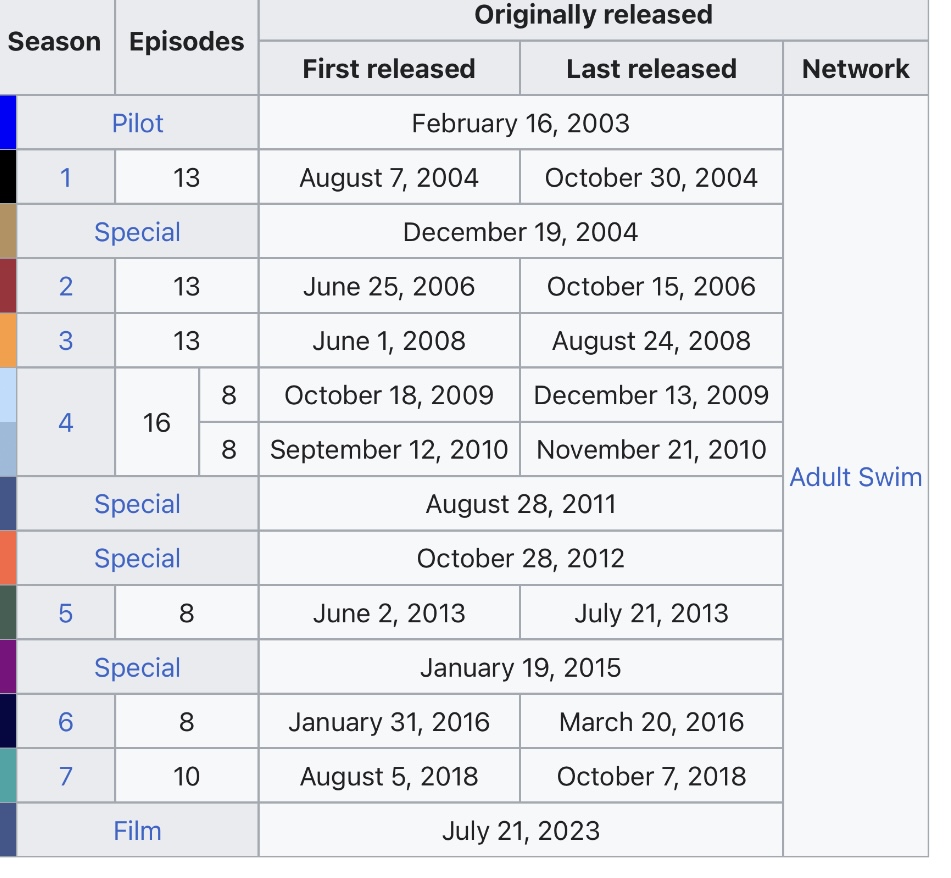The image size is (951, 878).
Task: Open the Special link dated August 28, 2011
Action: tap(137, 504)
